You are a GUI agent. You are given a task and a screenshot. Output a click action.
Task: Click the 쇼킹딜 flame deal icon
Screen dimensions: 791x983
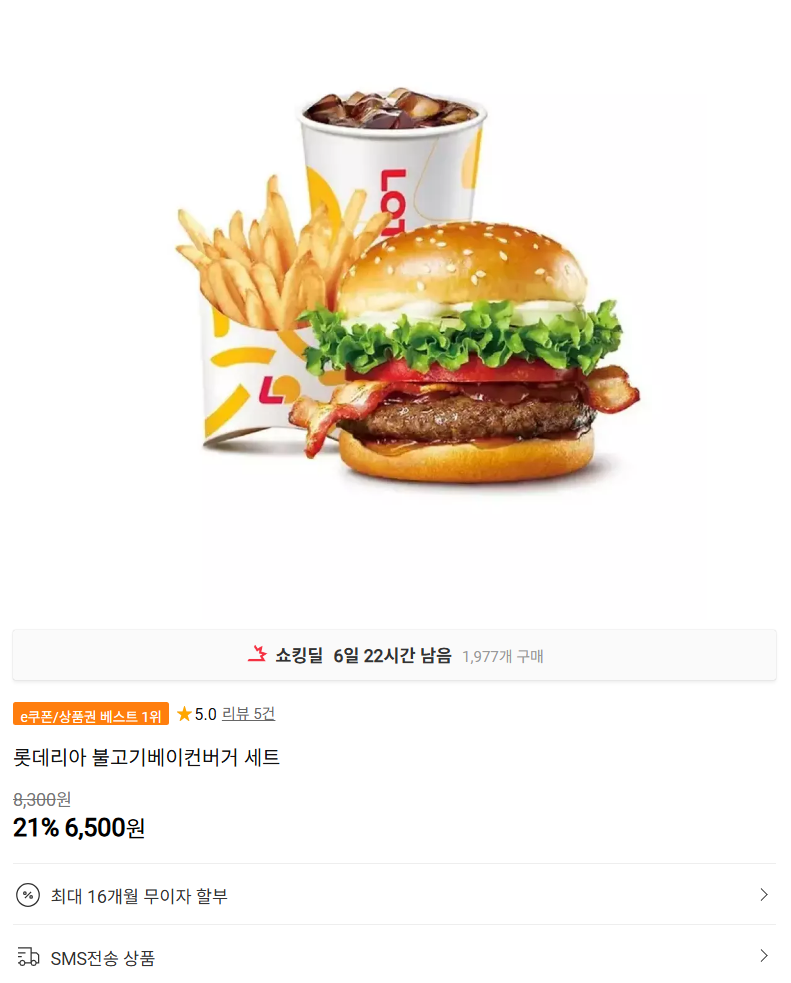click(255, 655)
